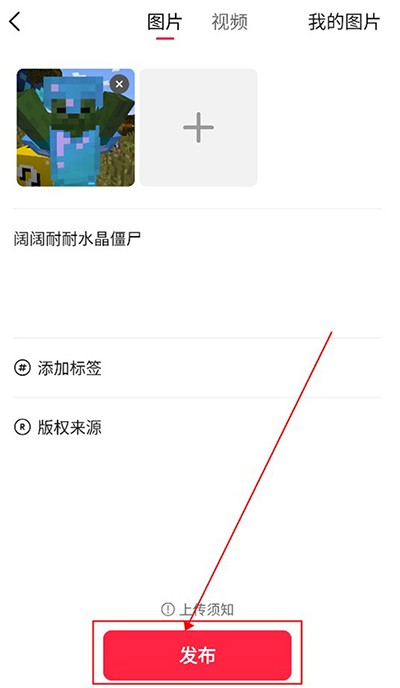This screenshot has width=400, height=688.
Task: Open 我的图片
Action: [x=344, y=22]
